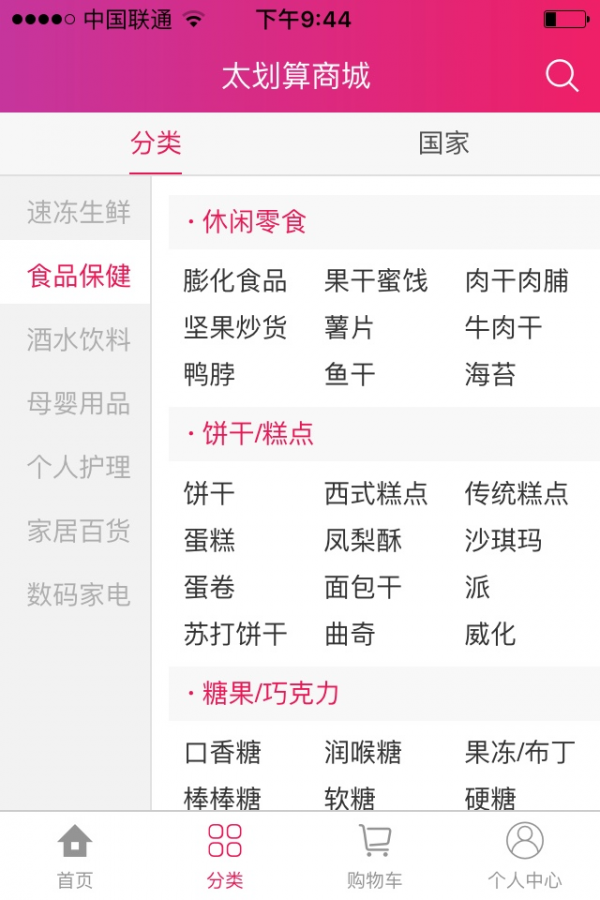Open the 膨化食品 subcategory
This screenshot has height=900, width=600.
pos(235,281)
